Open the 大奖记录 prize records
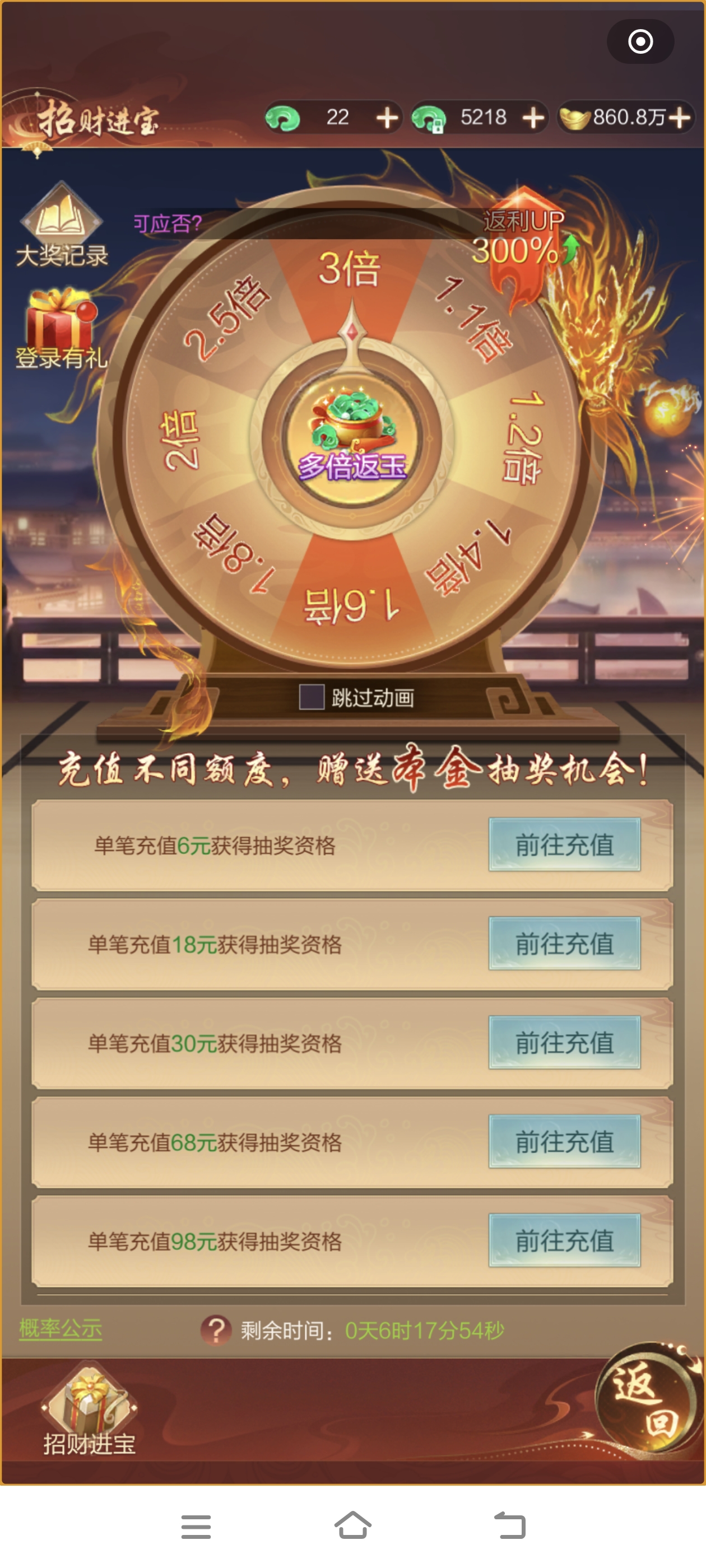 61,226
